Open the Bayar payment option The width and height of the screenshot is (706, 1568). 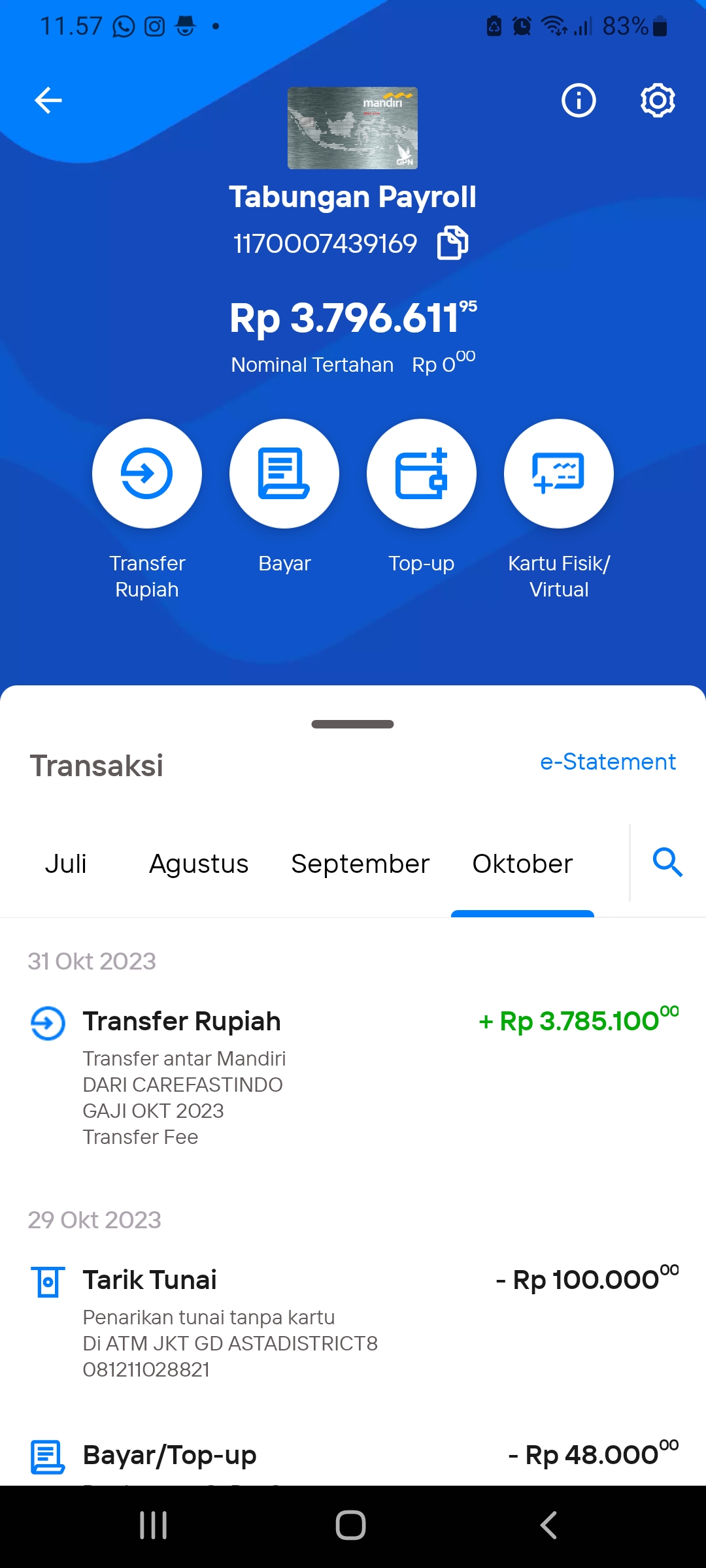284,474
